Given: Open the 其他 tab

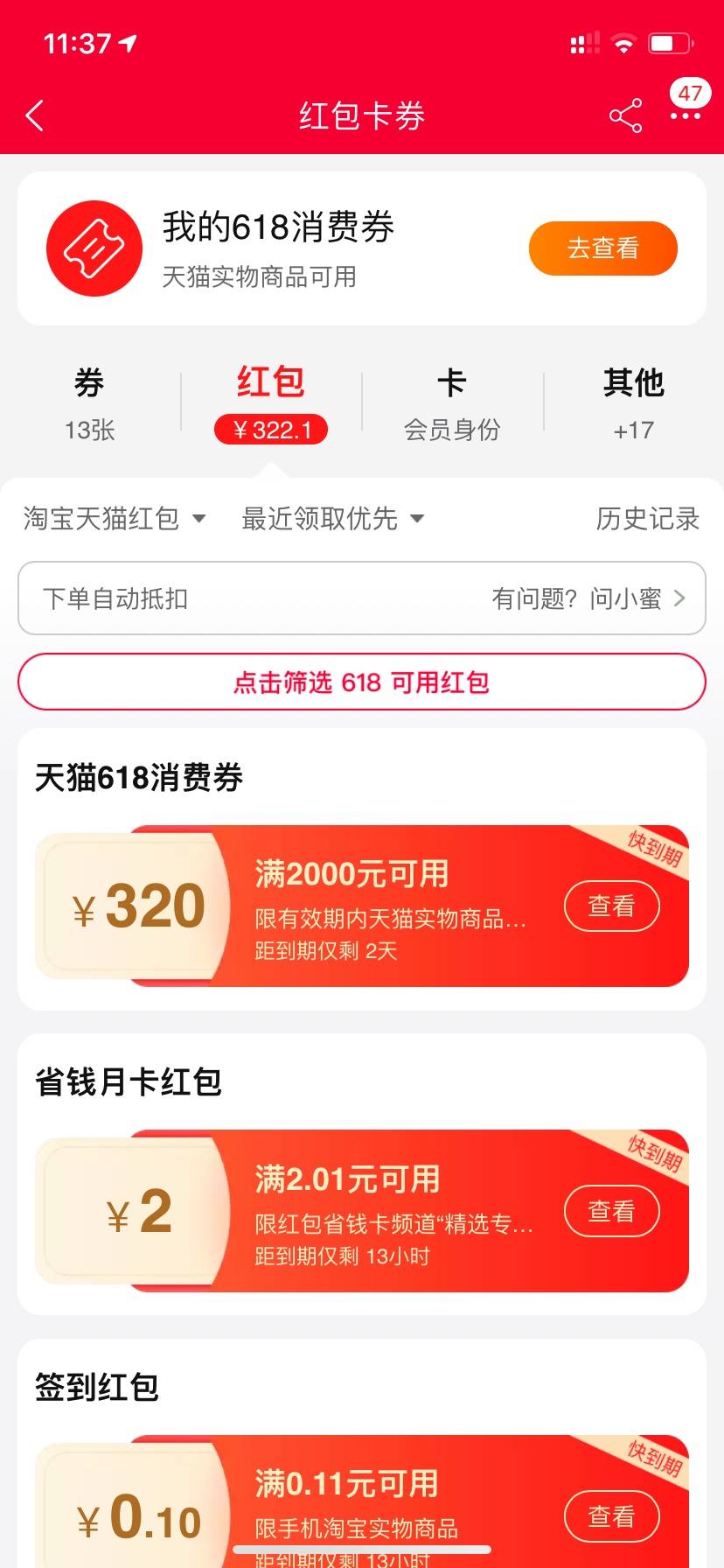Looking at the screenshot, I should point(634,403).
